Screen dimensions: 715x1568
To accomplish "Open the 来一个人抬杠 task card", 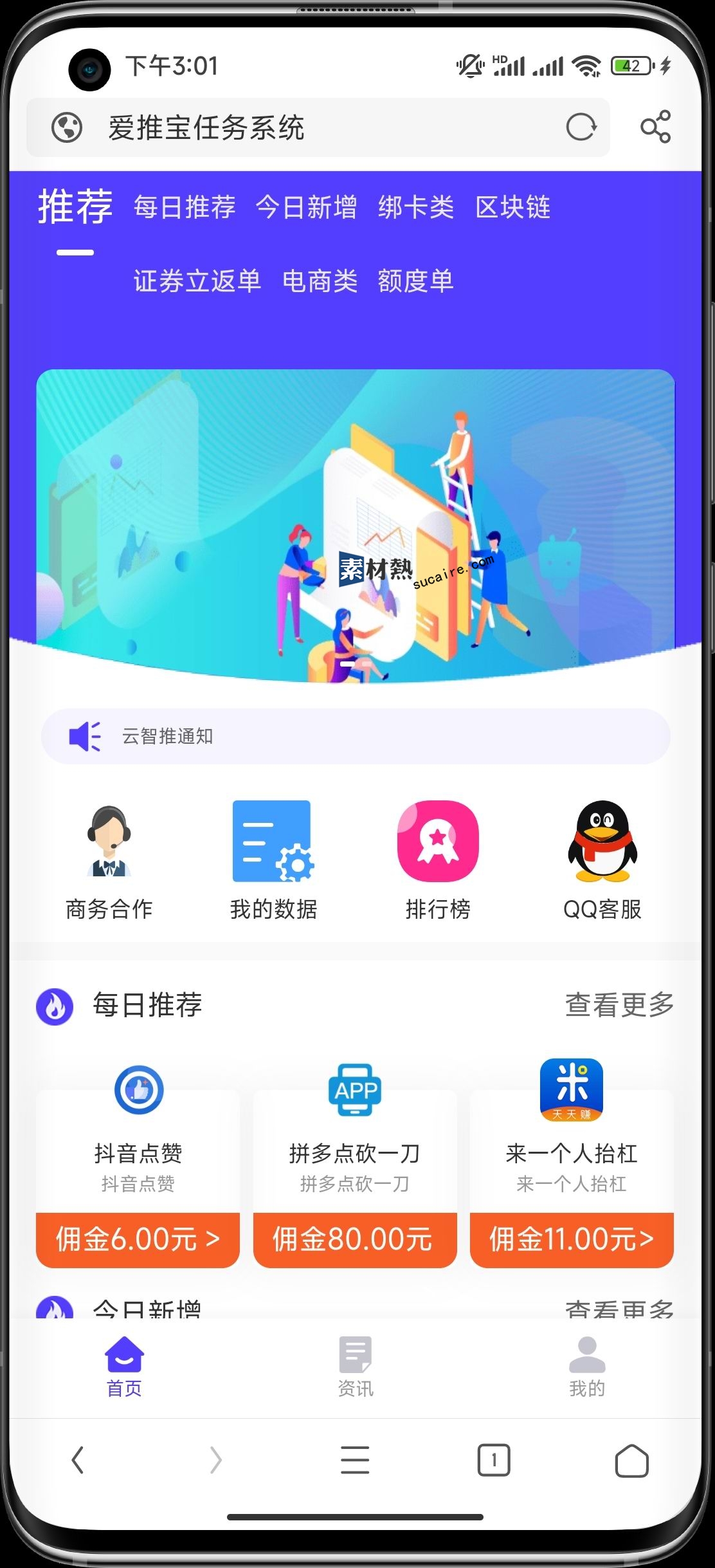I will tap(572, 1152).
